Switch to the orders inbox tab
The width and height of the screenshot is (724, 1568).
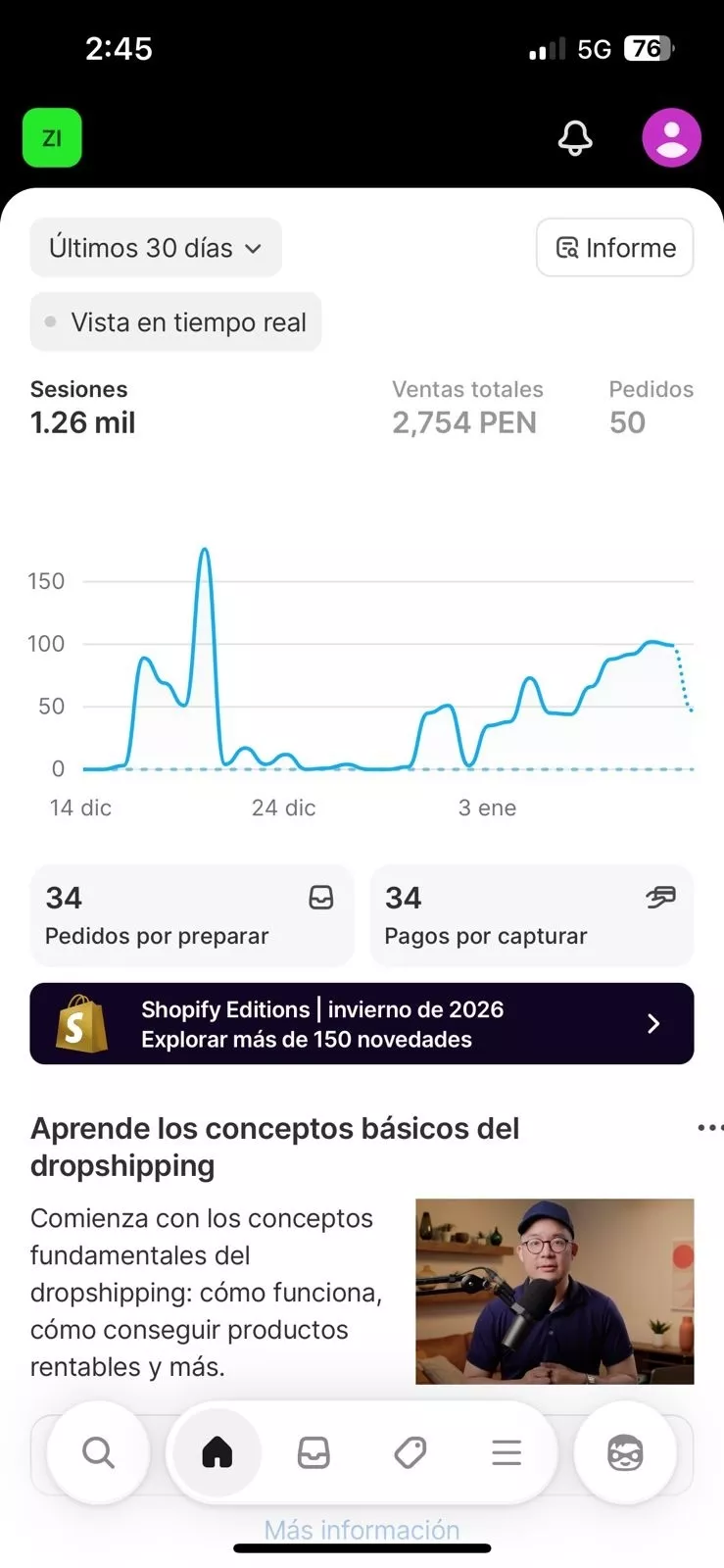point(314,1452)
